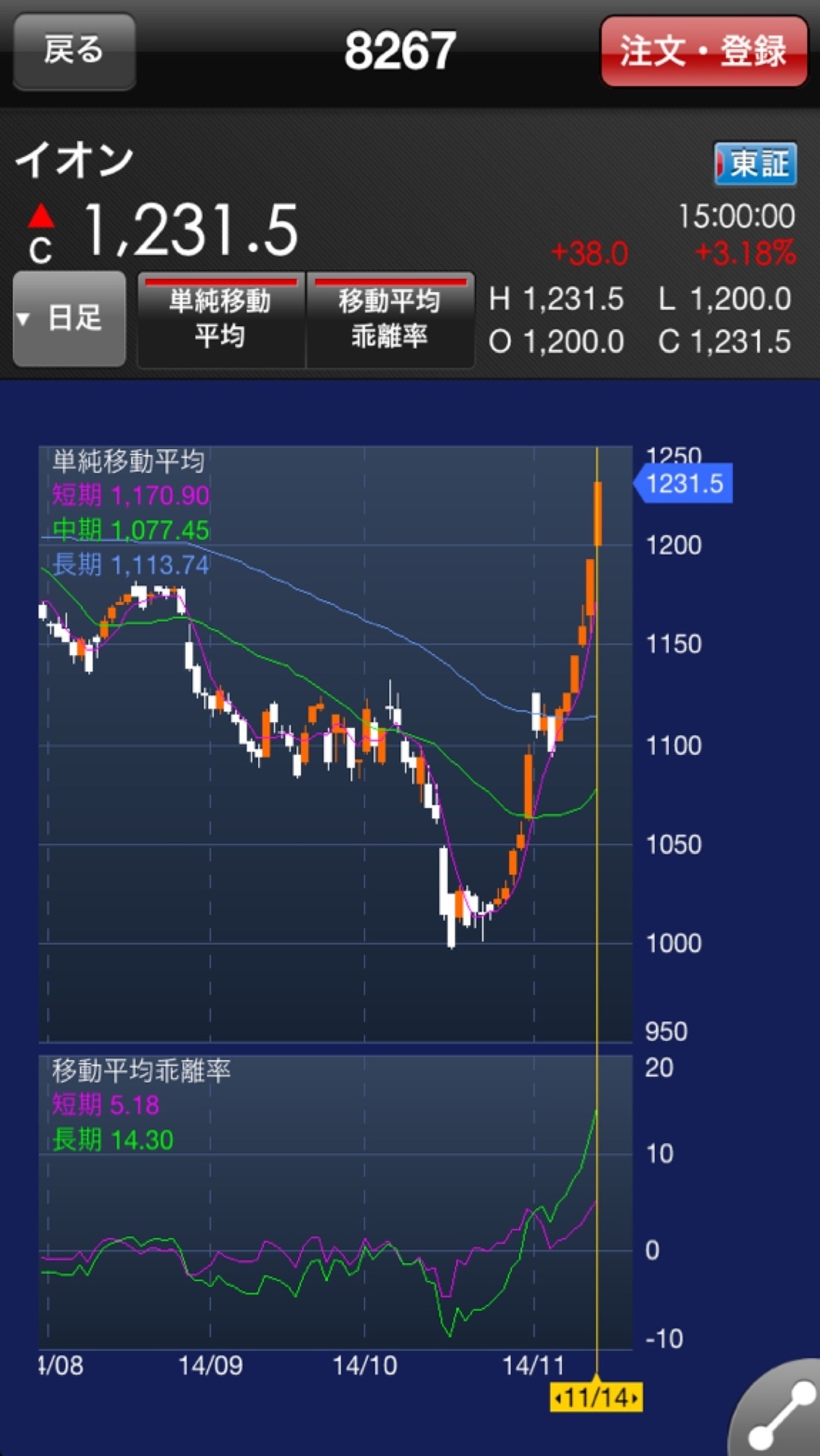Tap the 11/14 date cursor marker
The width and height of the screenshot is (820, 1456).
[596, 1397]
